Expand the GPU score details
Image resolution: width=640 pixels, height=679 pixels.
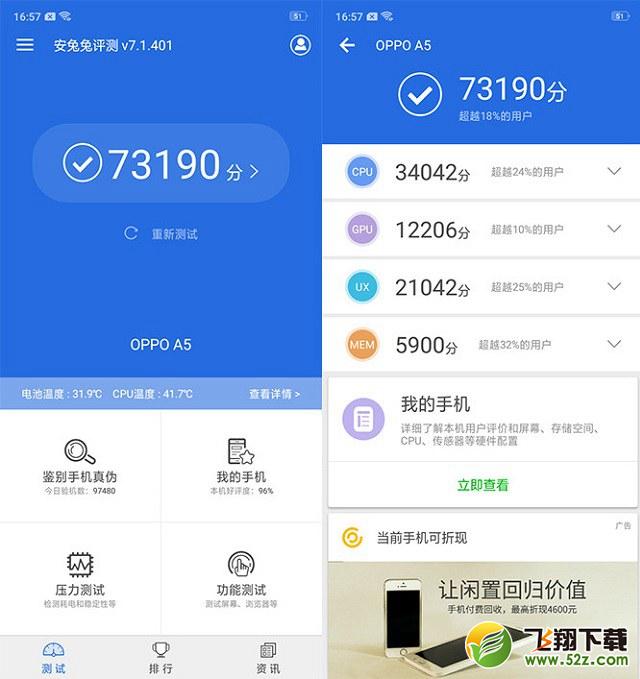(614, 229)
